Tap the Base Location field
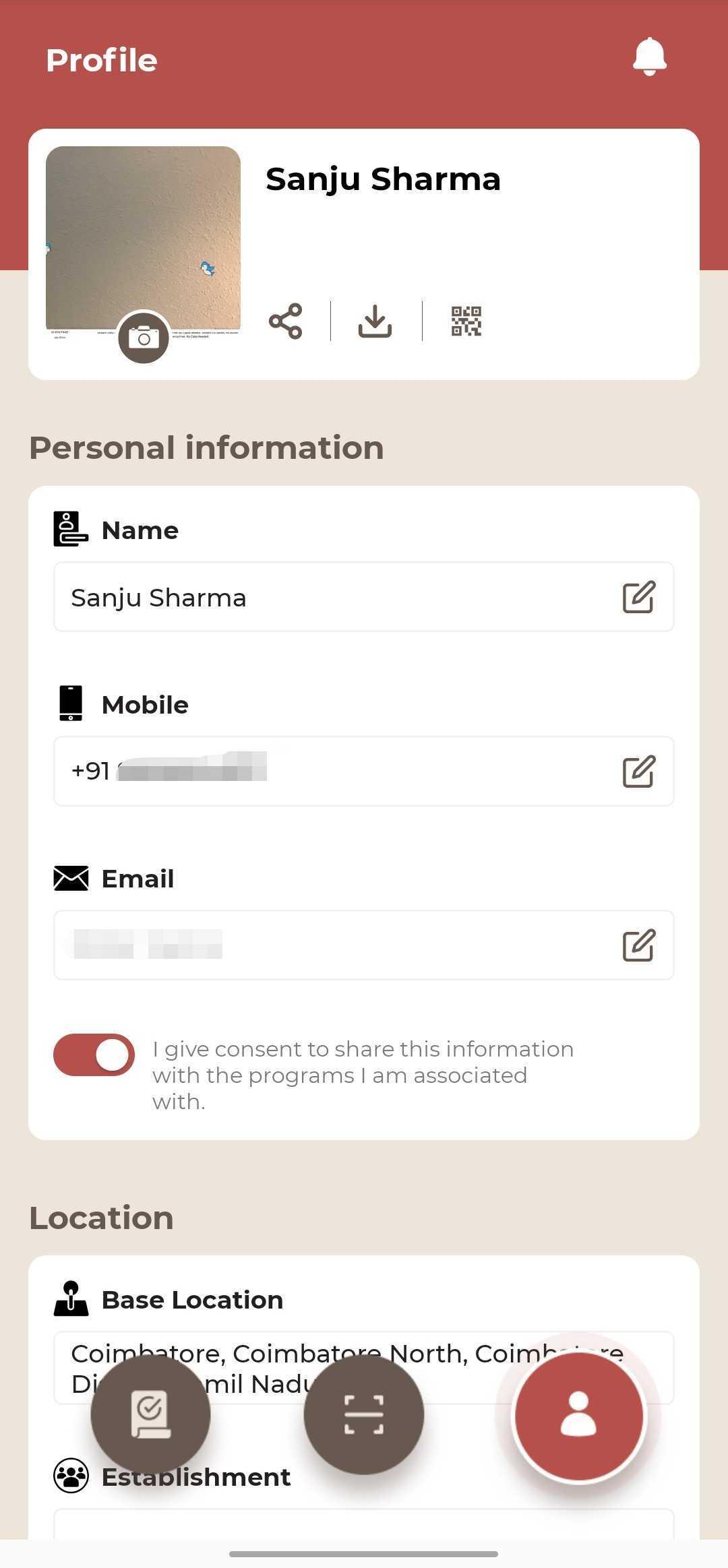728x1568 pixels. 364,1368
